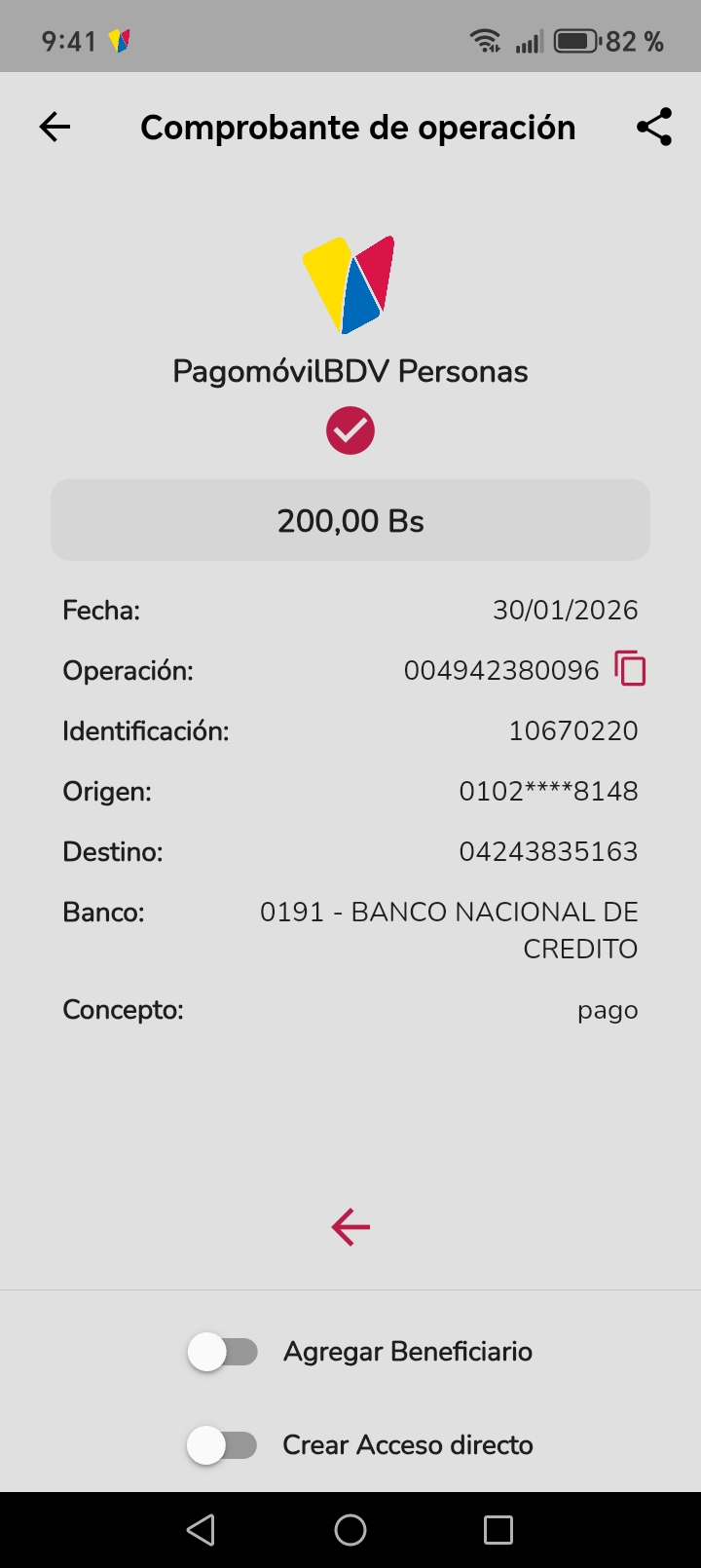Copy the operation number 004942380096
Image resolution: width=701 pixels, height=1568 pixels.
(630, 669)
